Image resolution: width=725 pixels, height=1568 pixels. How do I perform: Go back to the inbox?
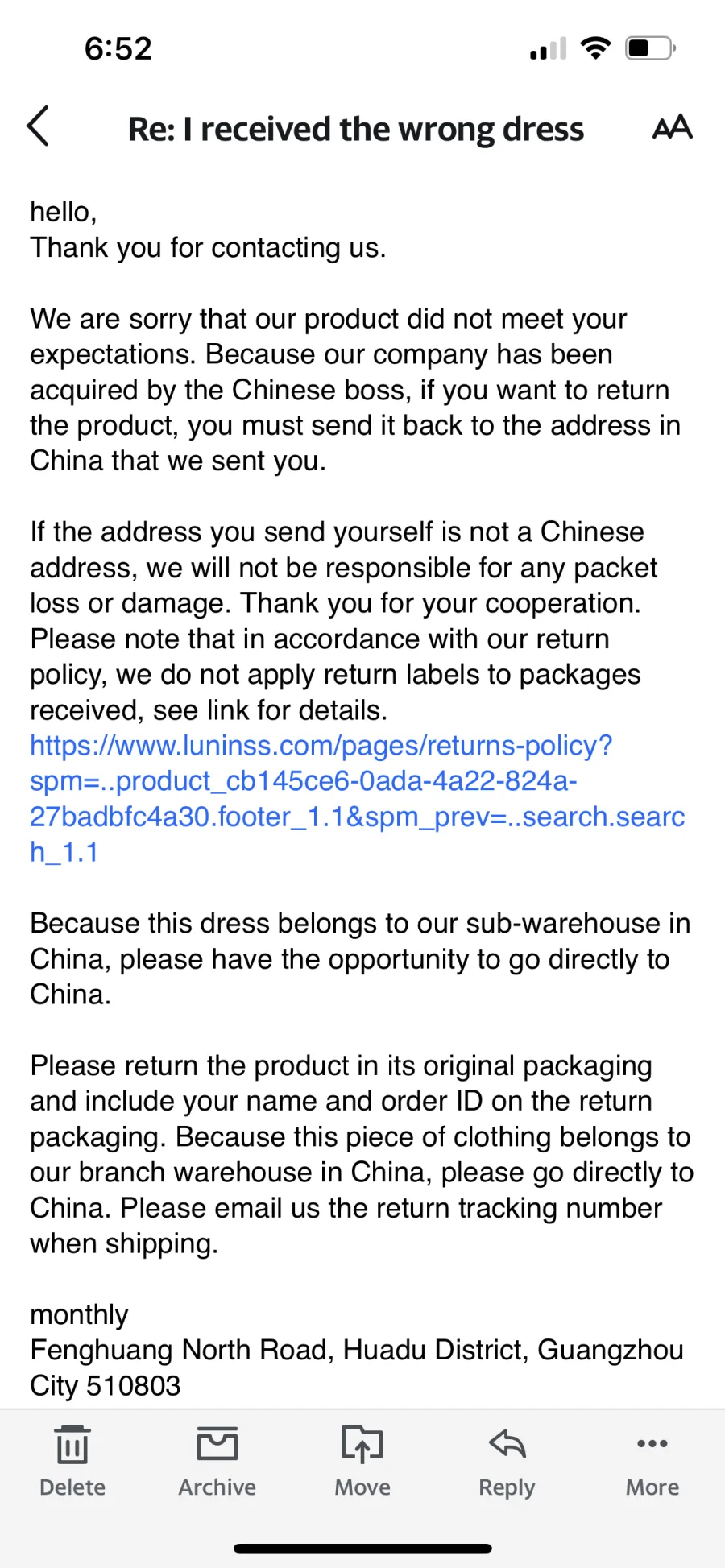click(38, 126)
